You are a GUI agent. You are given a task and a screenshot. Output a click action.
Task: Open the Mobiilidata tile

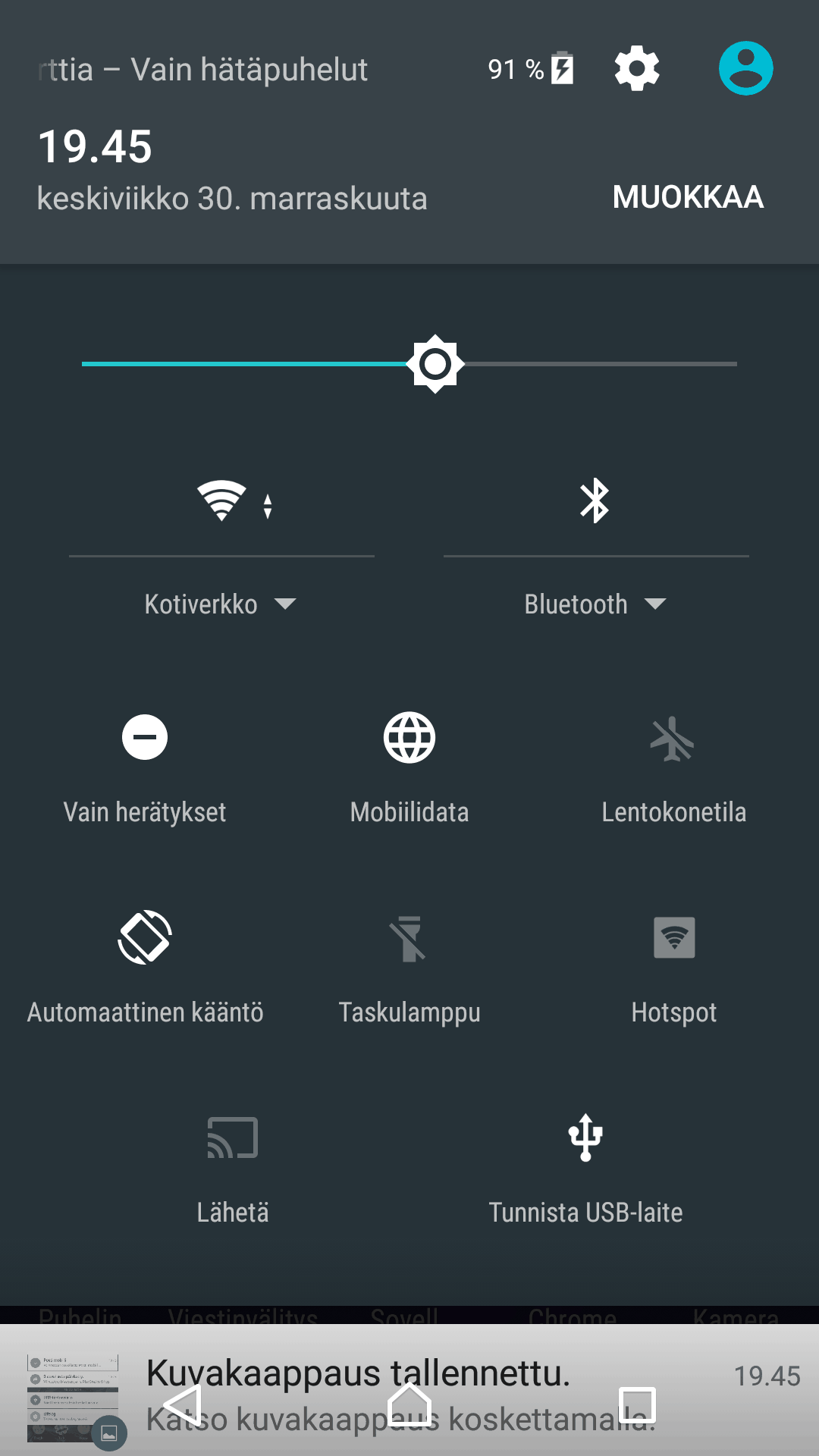pyautogui.click(x=409, y=737)
